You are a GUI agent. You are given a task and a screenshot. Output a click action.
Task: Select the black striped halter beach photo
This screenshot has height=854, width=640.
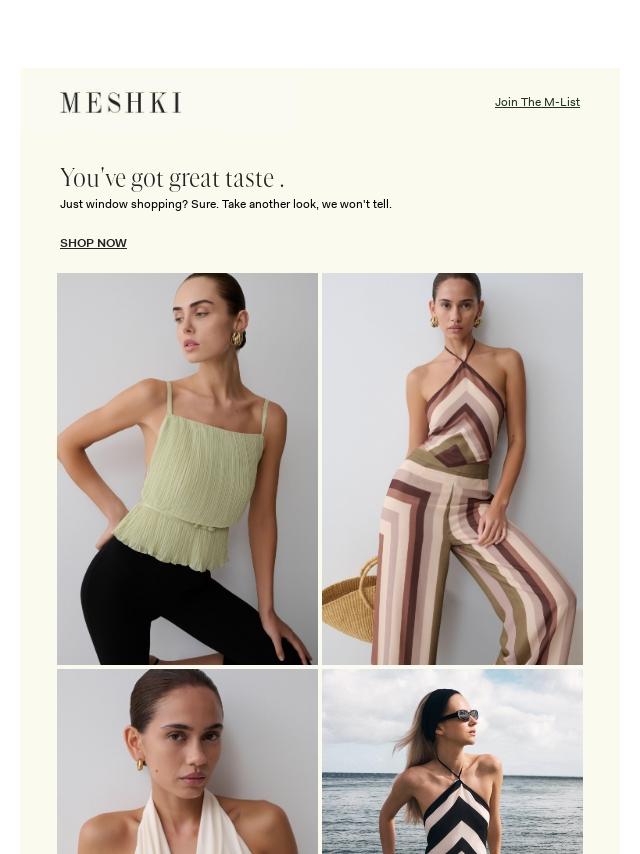(x=452, y=761)
